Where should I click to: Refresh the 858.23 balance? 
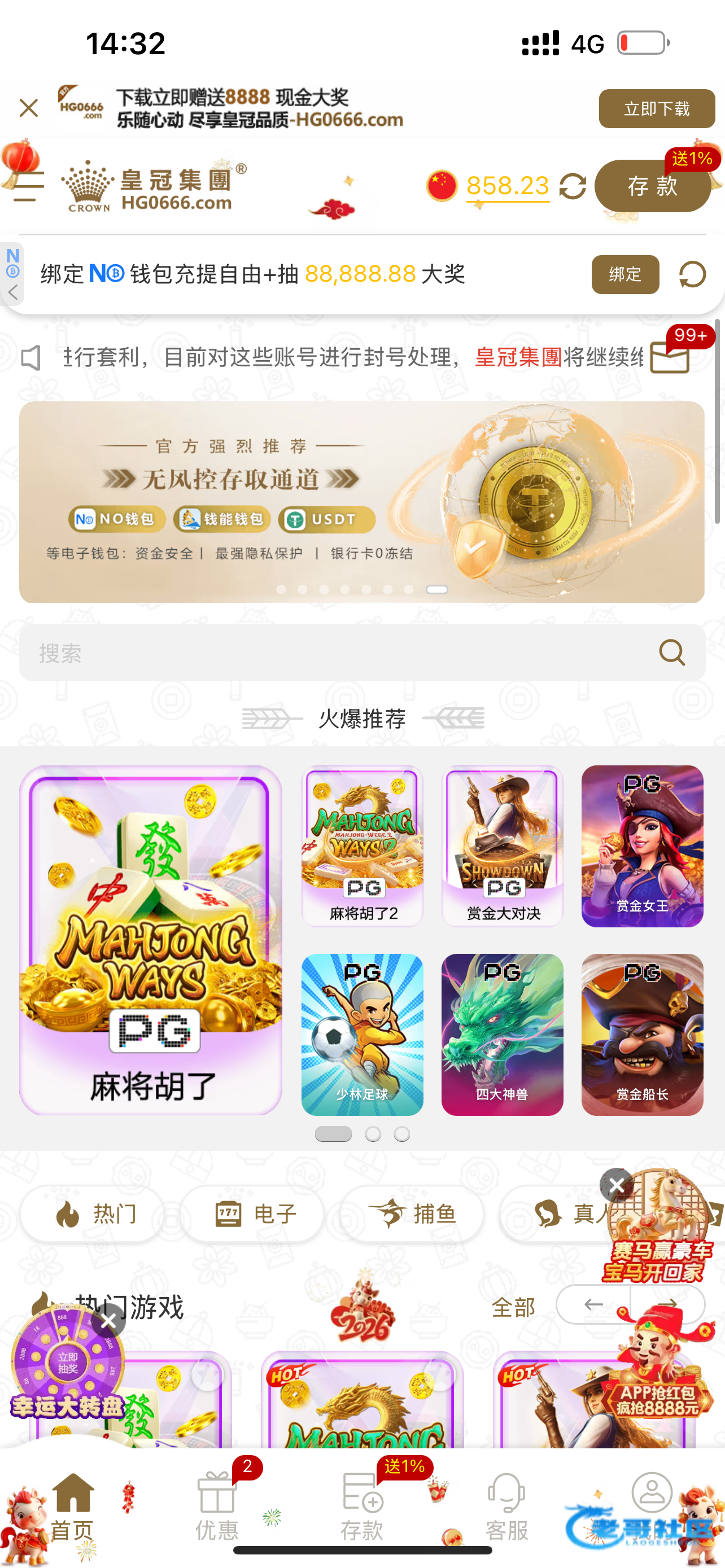pos(572,186)
